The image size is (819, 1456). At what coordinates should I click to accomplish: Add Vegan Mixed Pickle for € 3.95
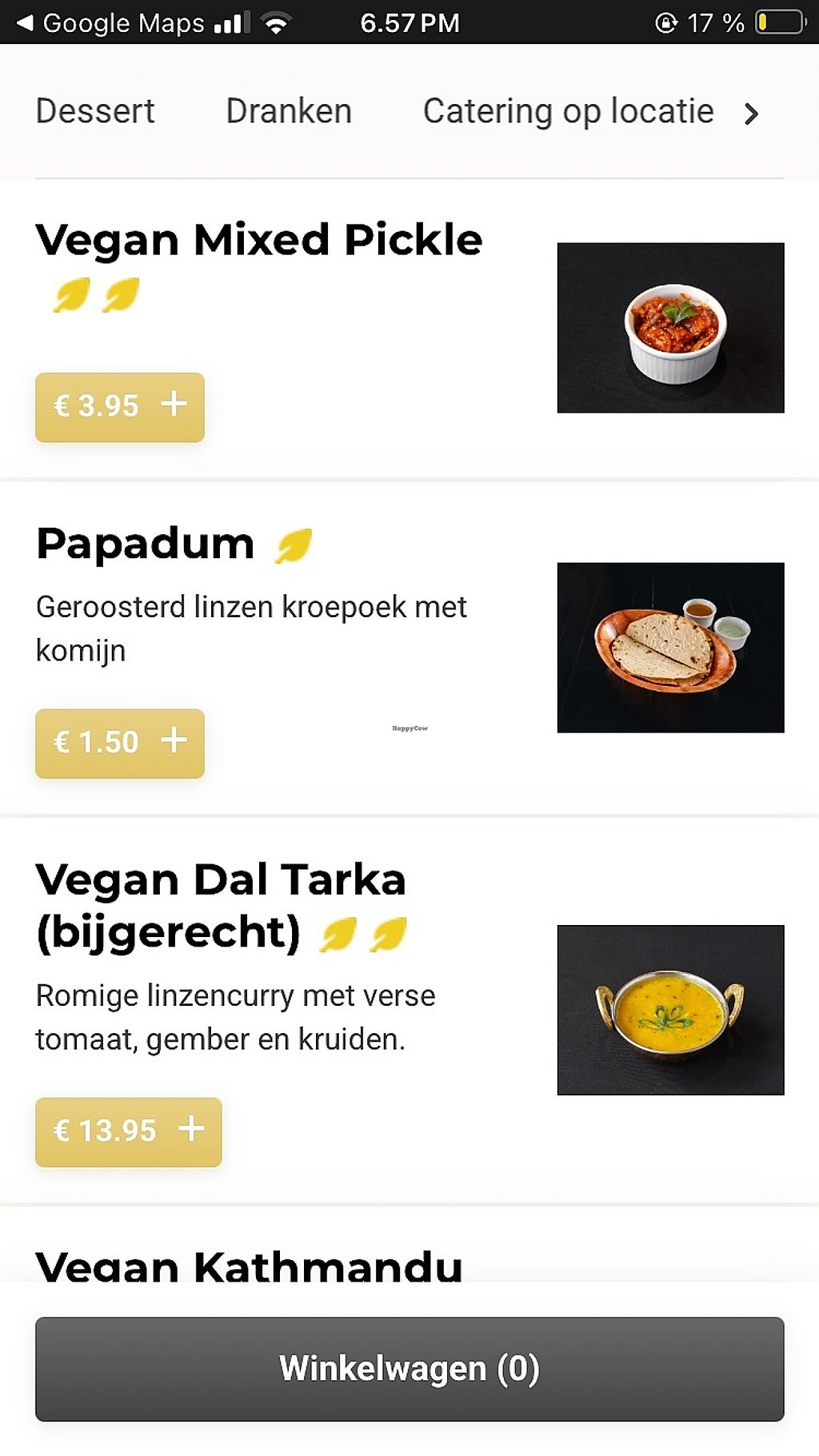pos(120,406)
